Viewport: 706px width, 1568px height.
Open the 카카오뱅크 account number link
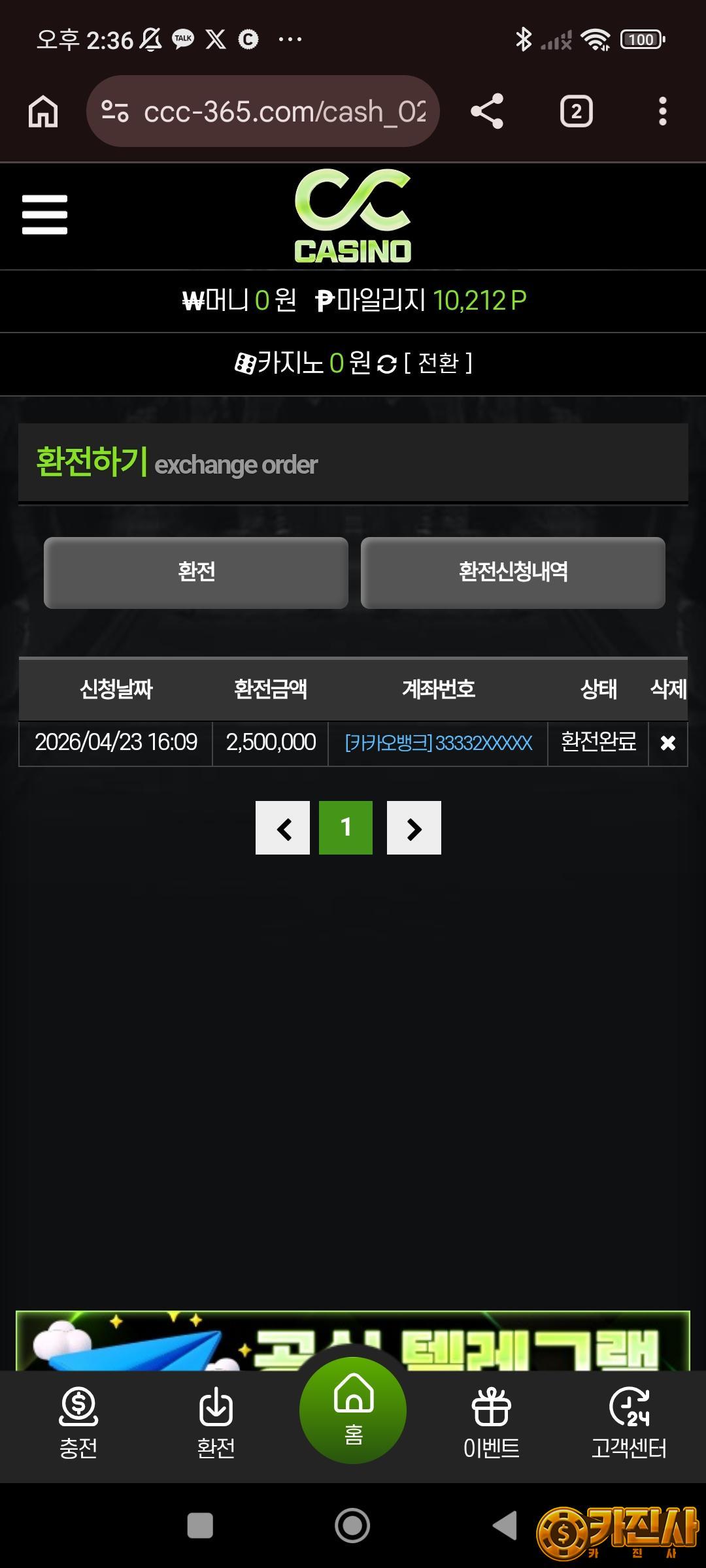pos(438,743)
